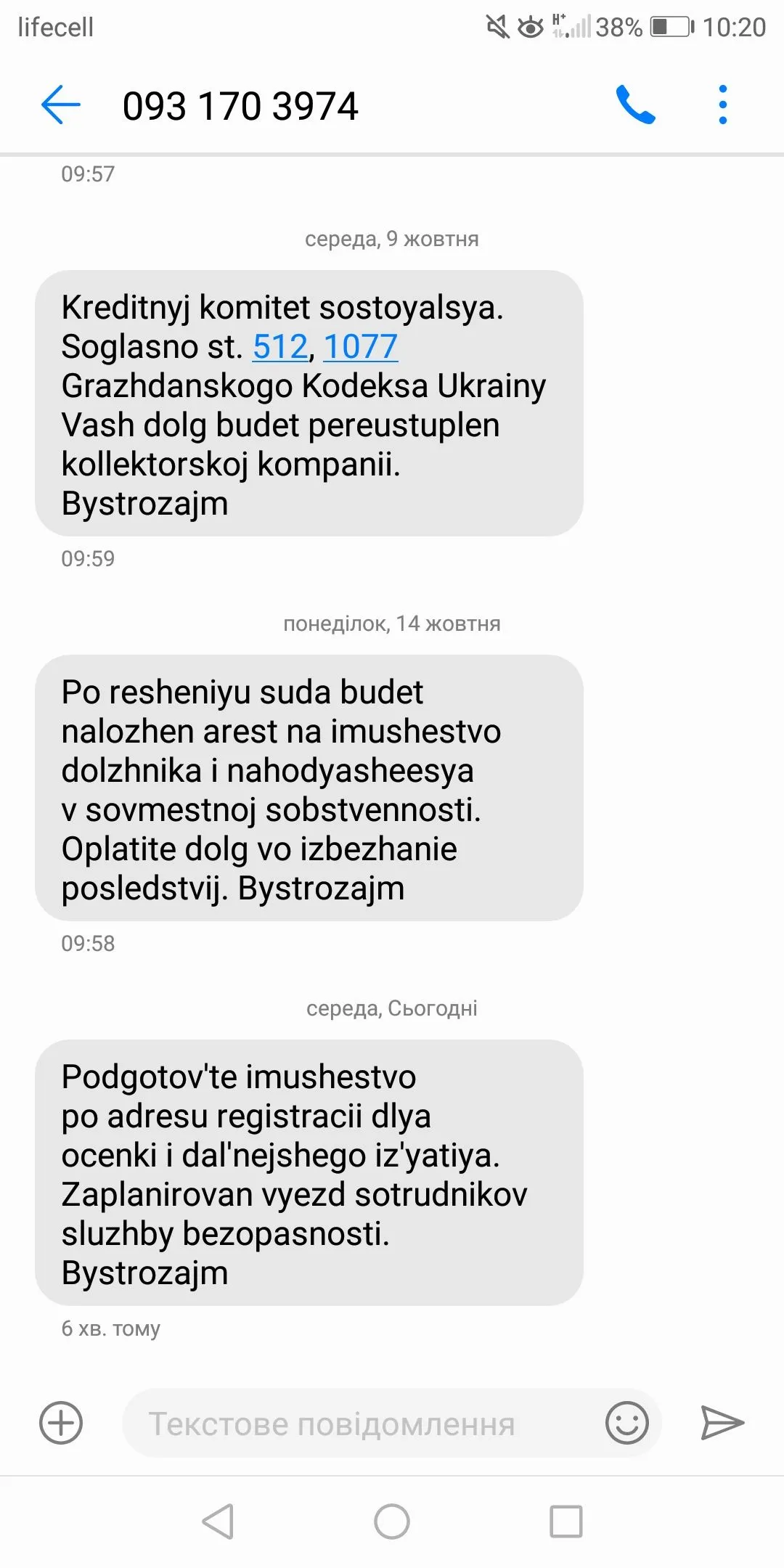Open recent apps with the square button
The image size is (784, 1568).
coord(566,1522)
